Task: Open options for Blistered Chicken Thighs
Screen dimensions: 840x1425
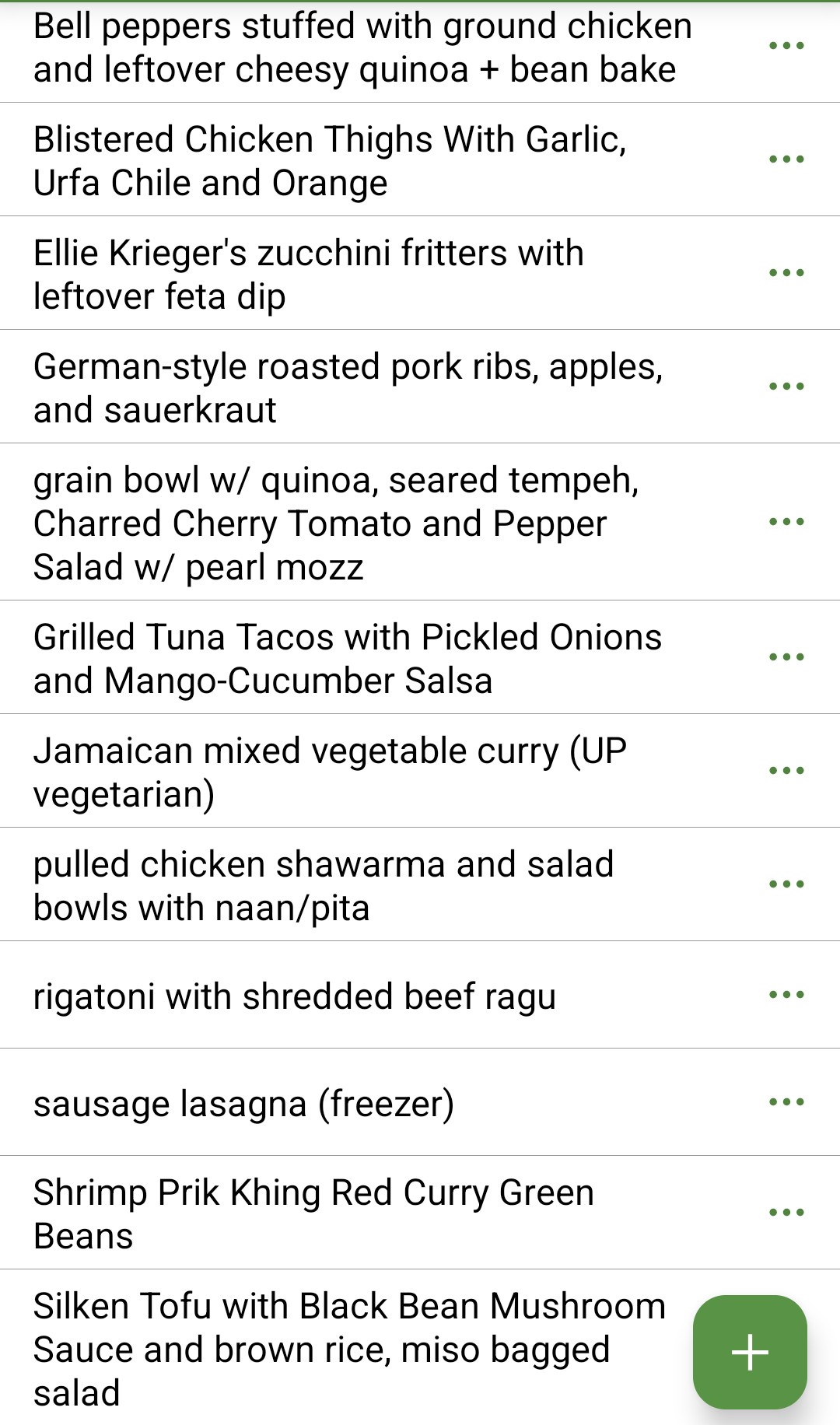Action: [786, 159]
